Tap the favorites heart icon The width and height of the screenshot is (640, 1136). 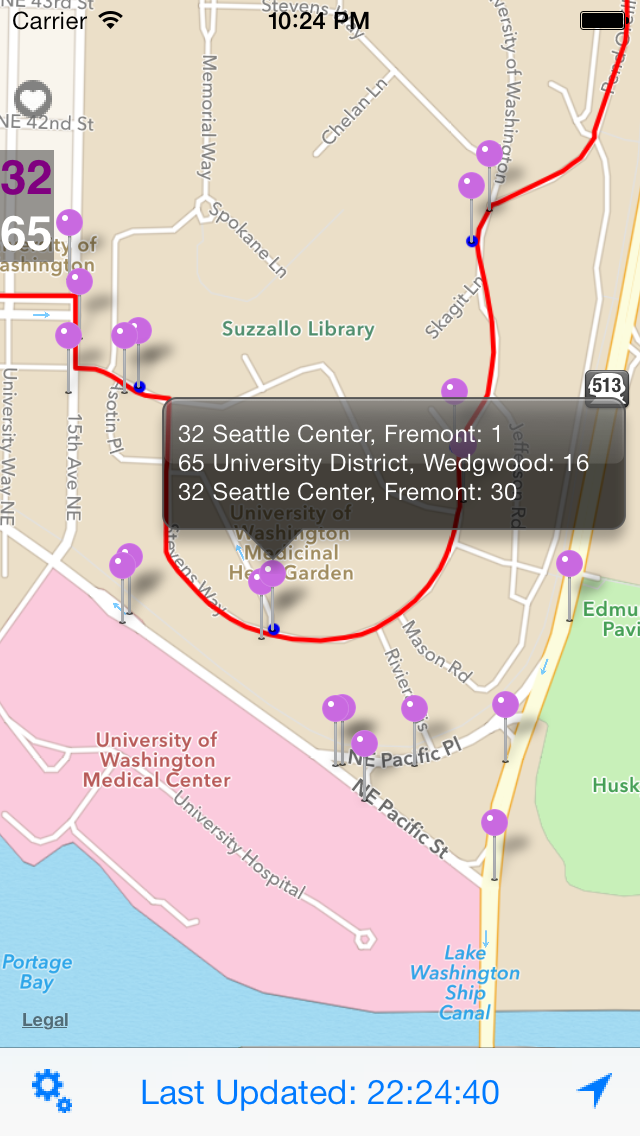(34, 98)
